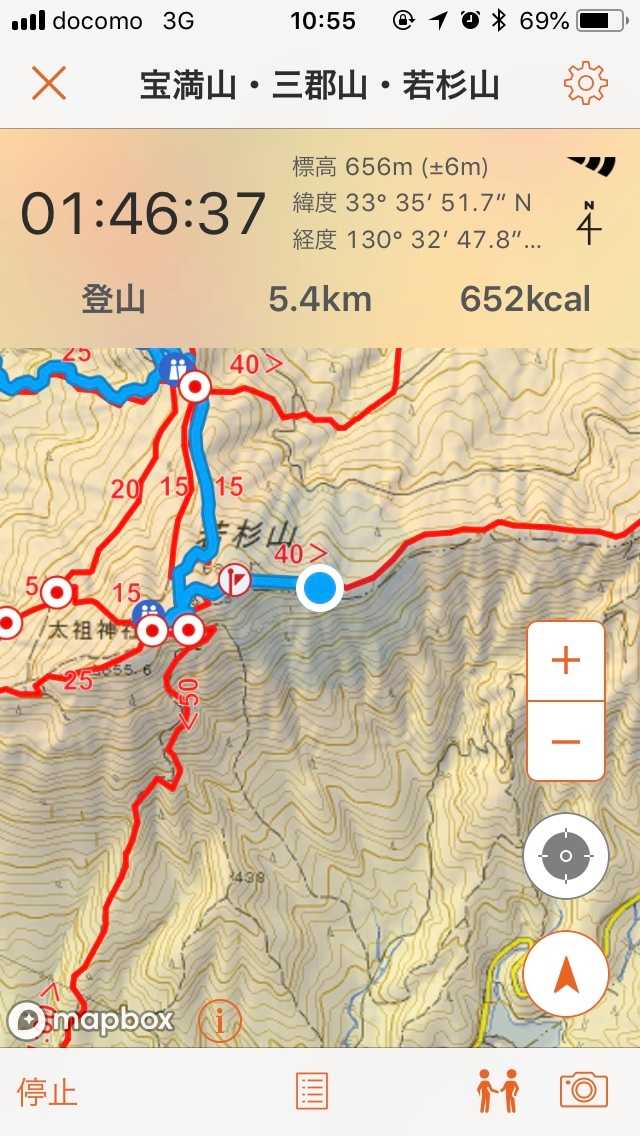Tap 停止 to stop tracking
The image size is (640, 1136).
coord(47,1091)
